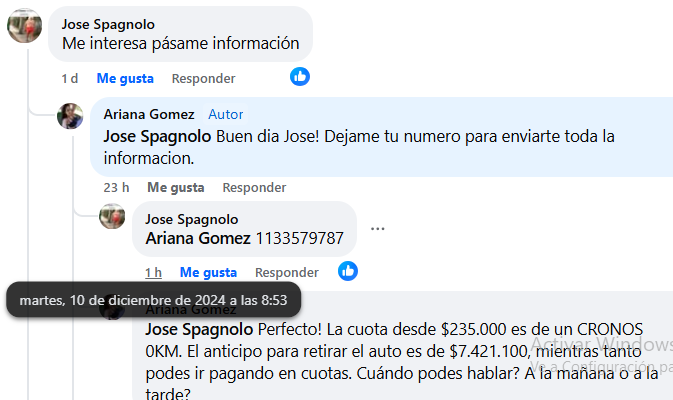Like Ariana's 'Buen dia Jose' reply
The height and width of the screenshot is (400, 673).
pos(175,187)
